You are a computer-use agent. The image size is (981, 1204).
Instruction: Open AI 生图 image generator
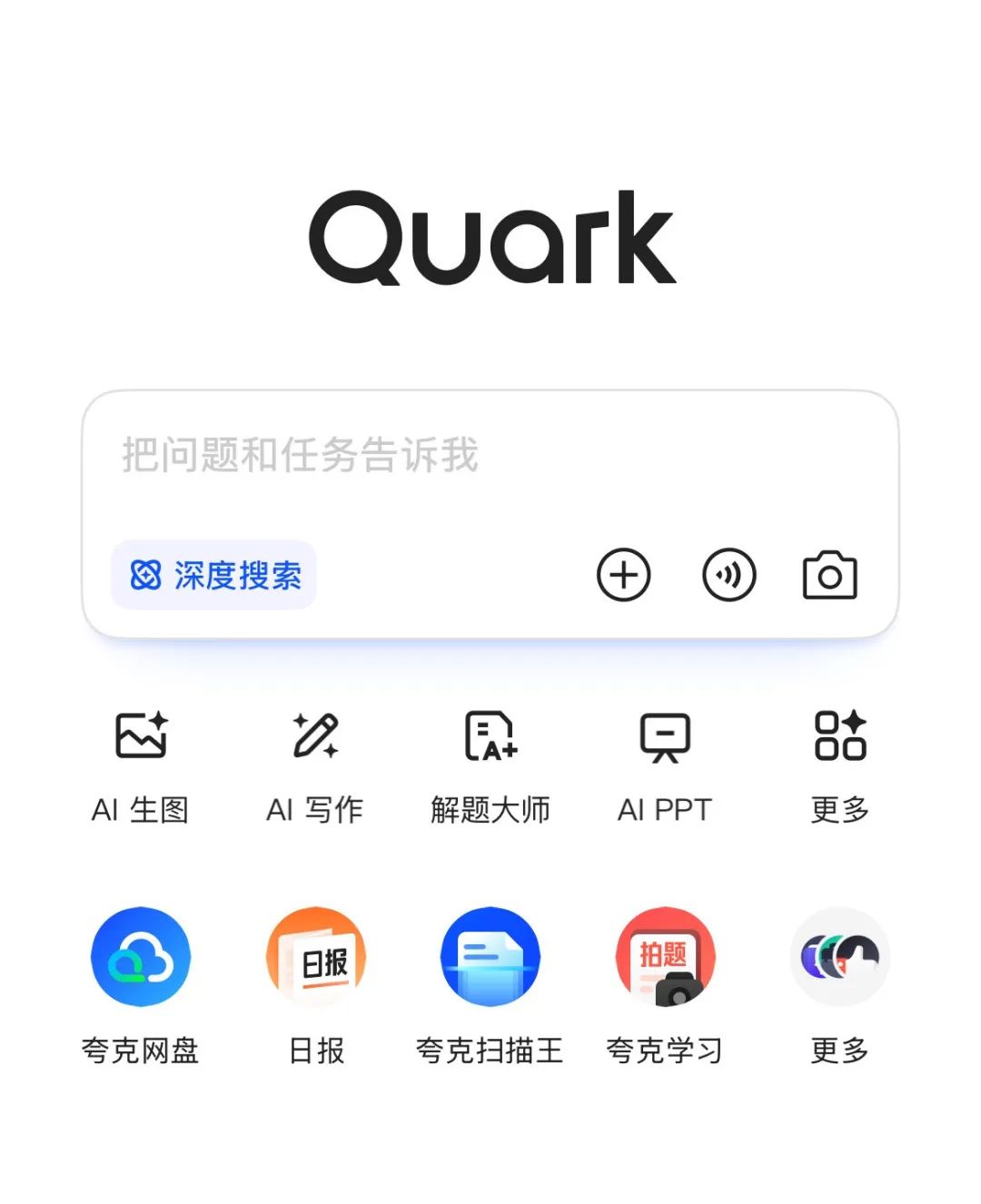[141, 765]
